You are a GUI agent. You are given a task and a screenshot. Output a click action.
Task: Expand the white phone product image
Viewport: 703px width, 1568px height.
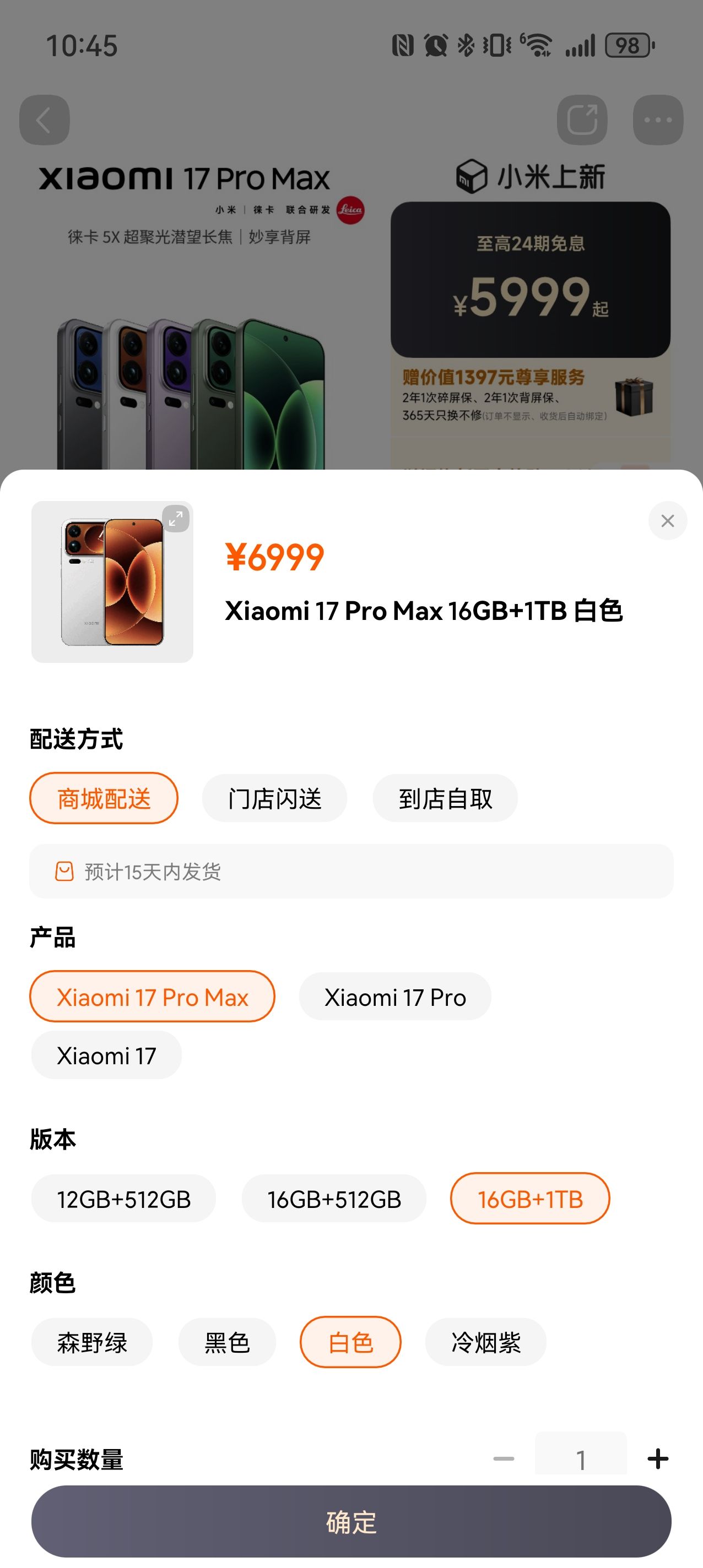(x=175, y=519)
